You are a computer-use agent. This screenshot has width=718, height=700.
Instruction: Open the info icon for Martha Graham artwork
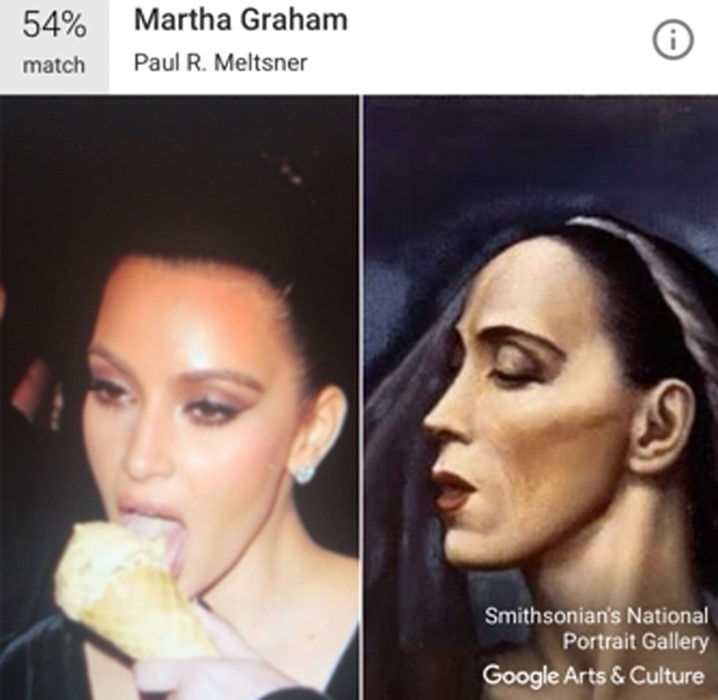pyautogui.click(x=672, y=41)
